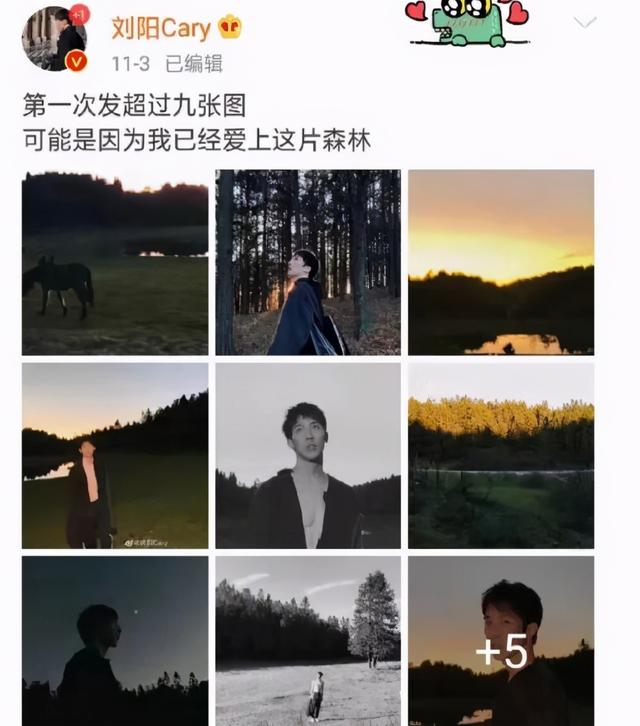640x726 pixels.
Task: Expand the post options chevron
Action: click(584, 22)
